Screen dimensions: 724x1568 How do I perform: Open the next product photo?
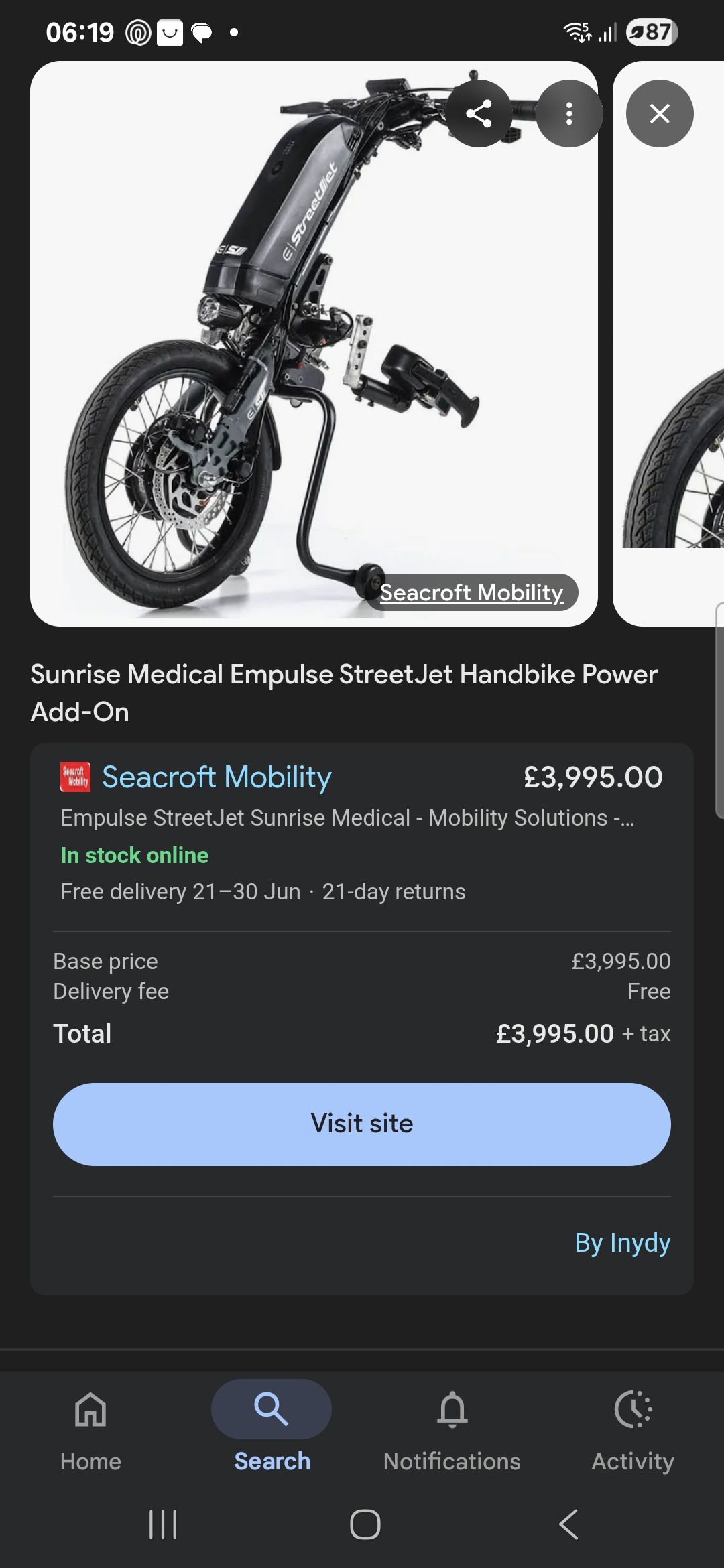click(670, 402)
